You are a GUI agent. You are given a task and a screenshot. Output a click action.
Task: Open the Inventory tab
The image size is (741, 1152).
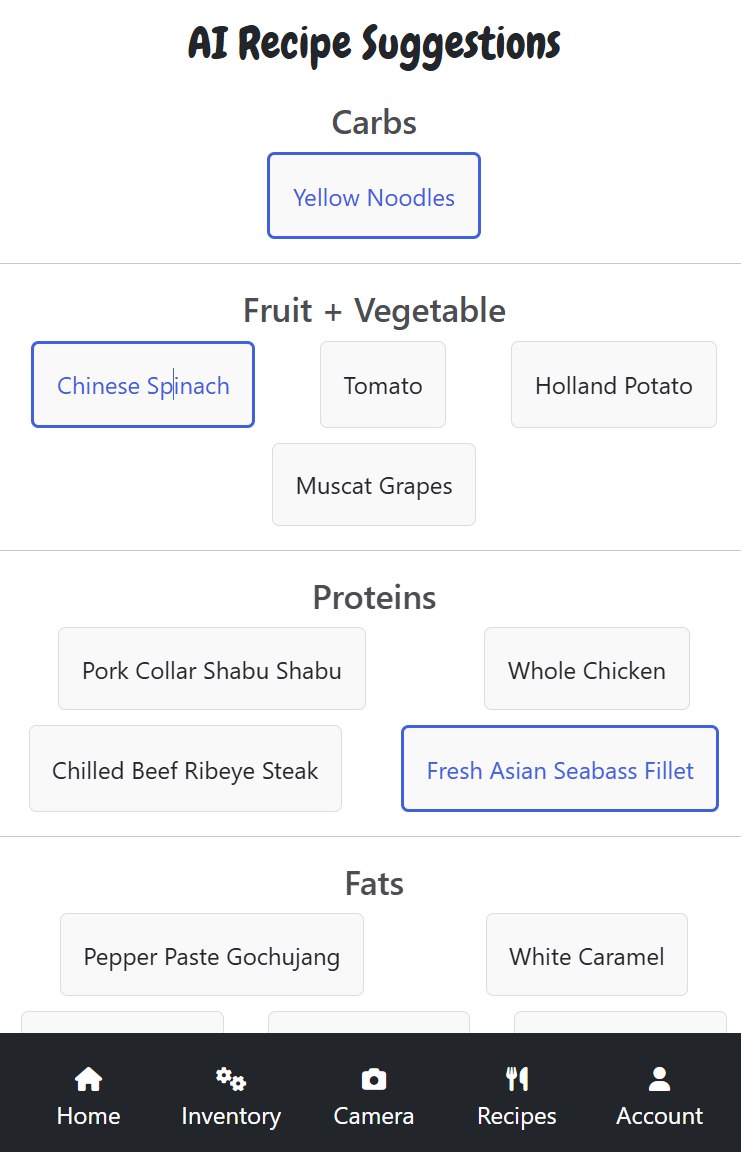click(x=230, y=1115)
